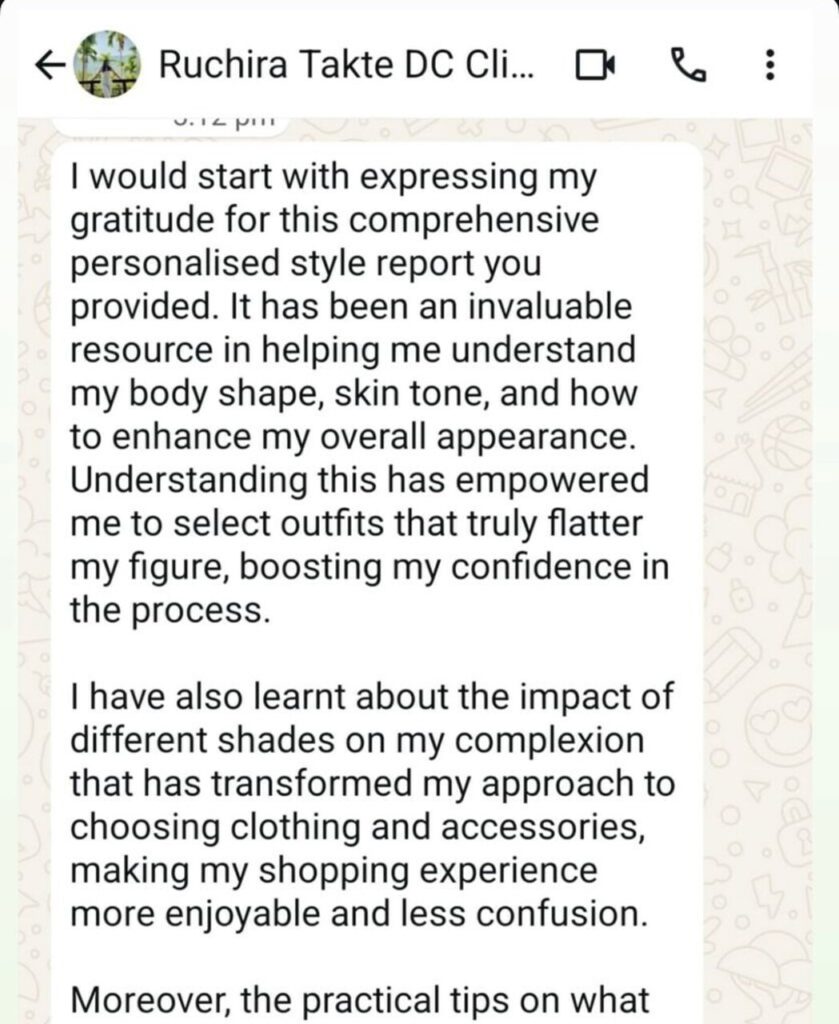
Task: Start a voice call with Ruchira Takte
Action: 688,66
